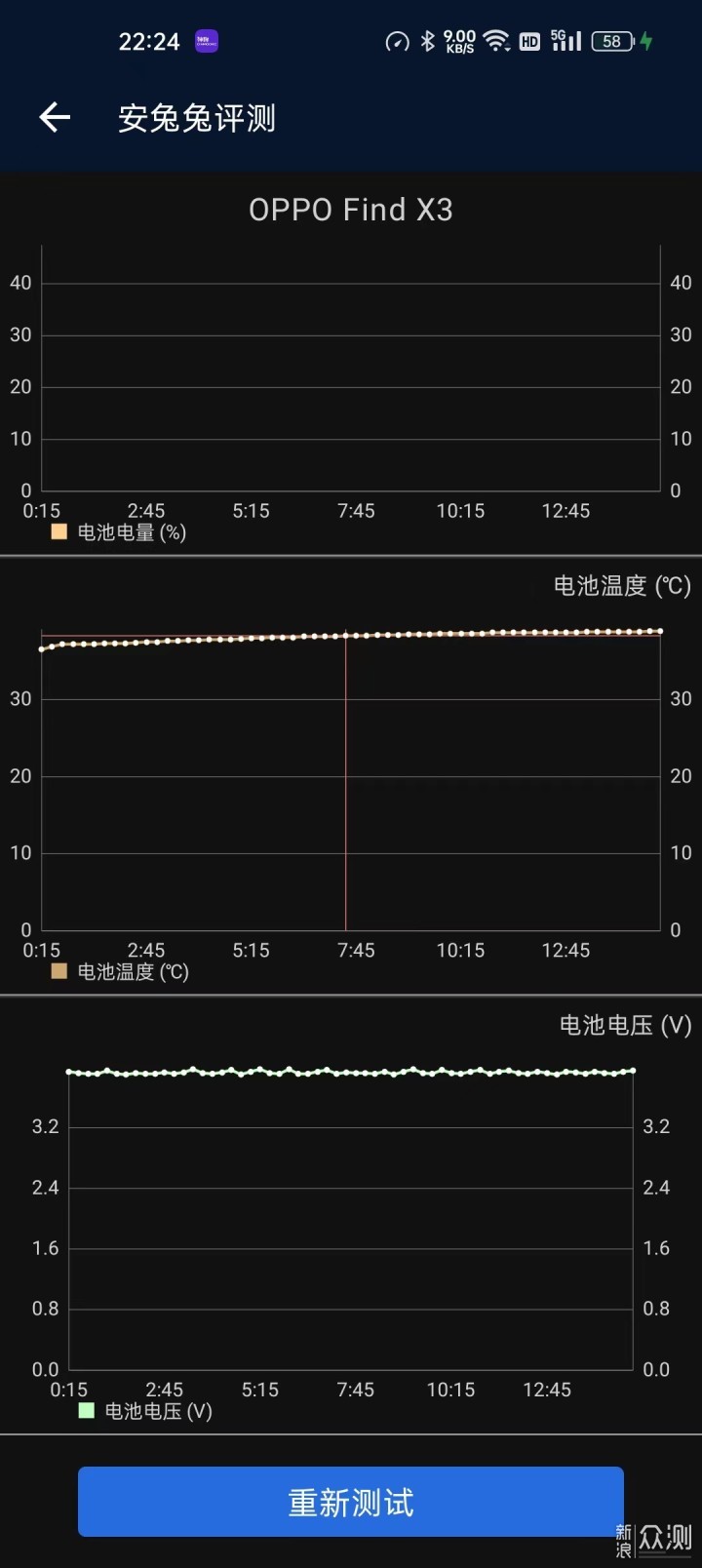Tap the 重新测试 button to retest

pos(351,1502)
